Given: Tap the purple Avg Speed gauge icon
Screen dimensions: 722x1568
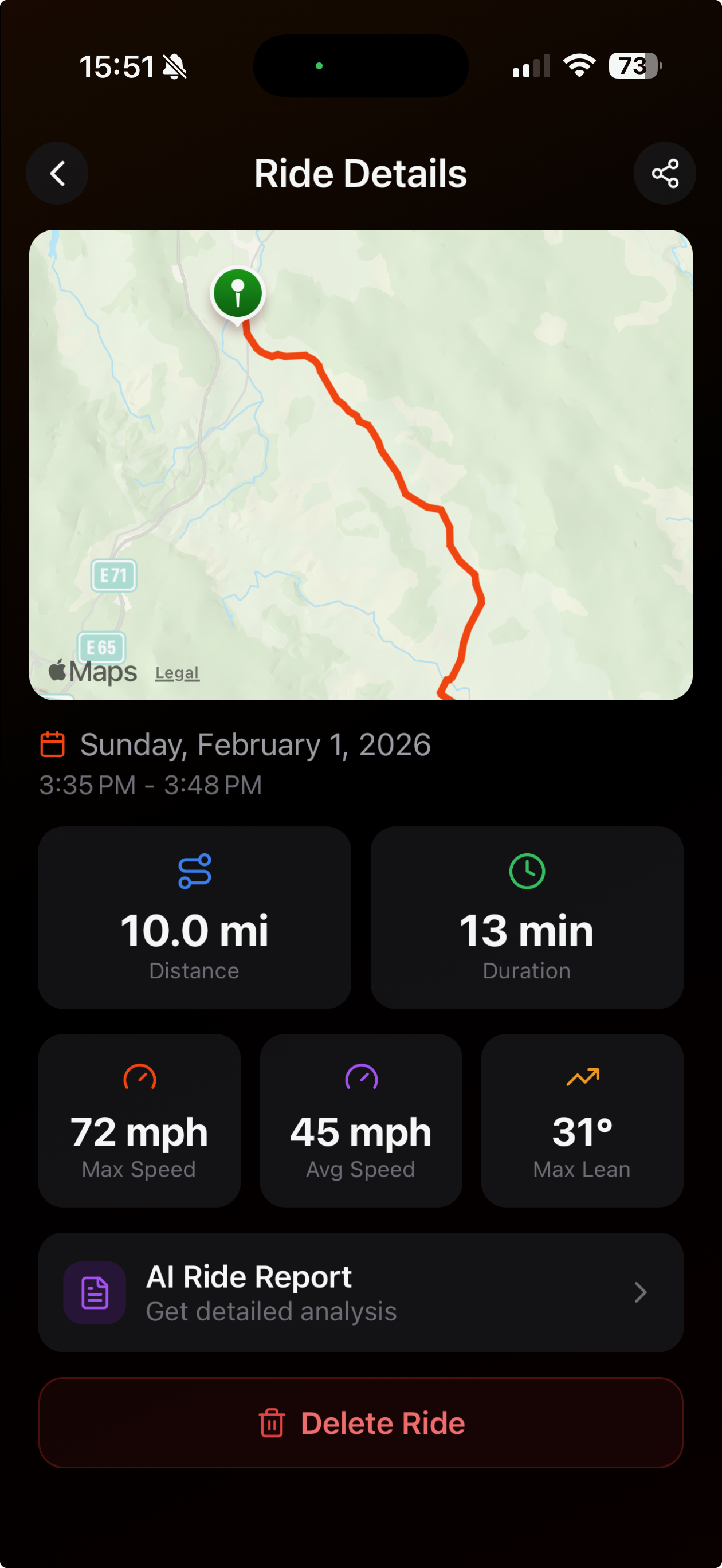Looking at the screenshot, I should click(x=360, y=1078).
